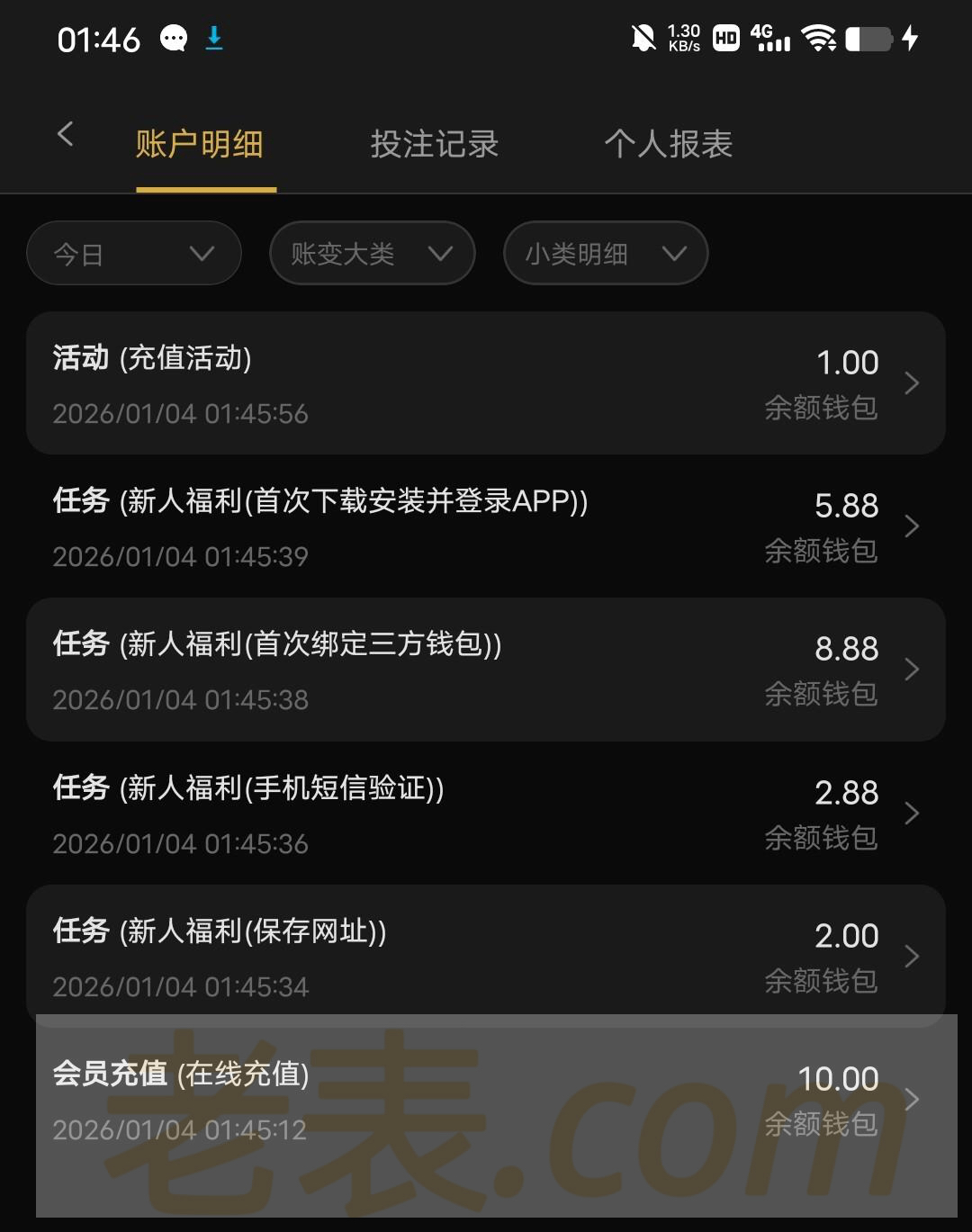Open the 保存网址 2.00 task record
Screen dimensions: 972x1232
coord(486,956)
